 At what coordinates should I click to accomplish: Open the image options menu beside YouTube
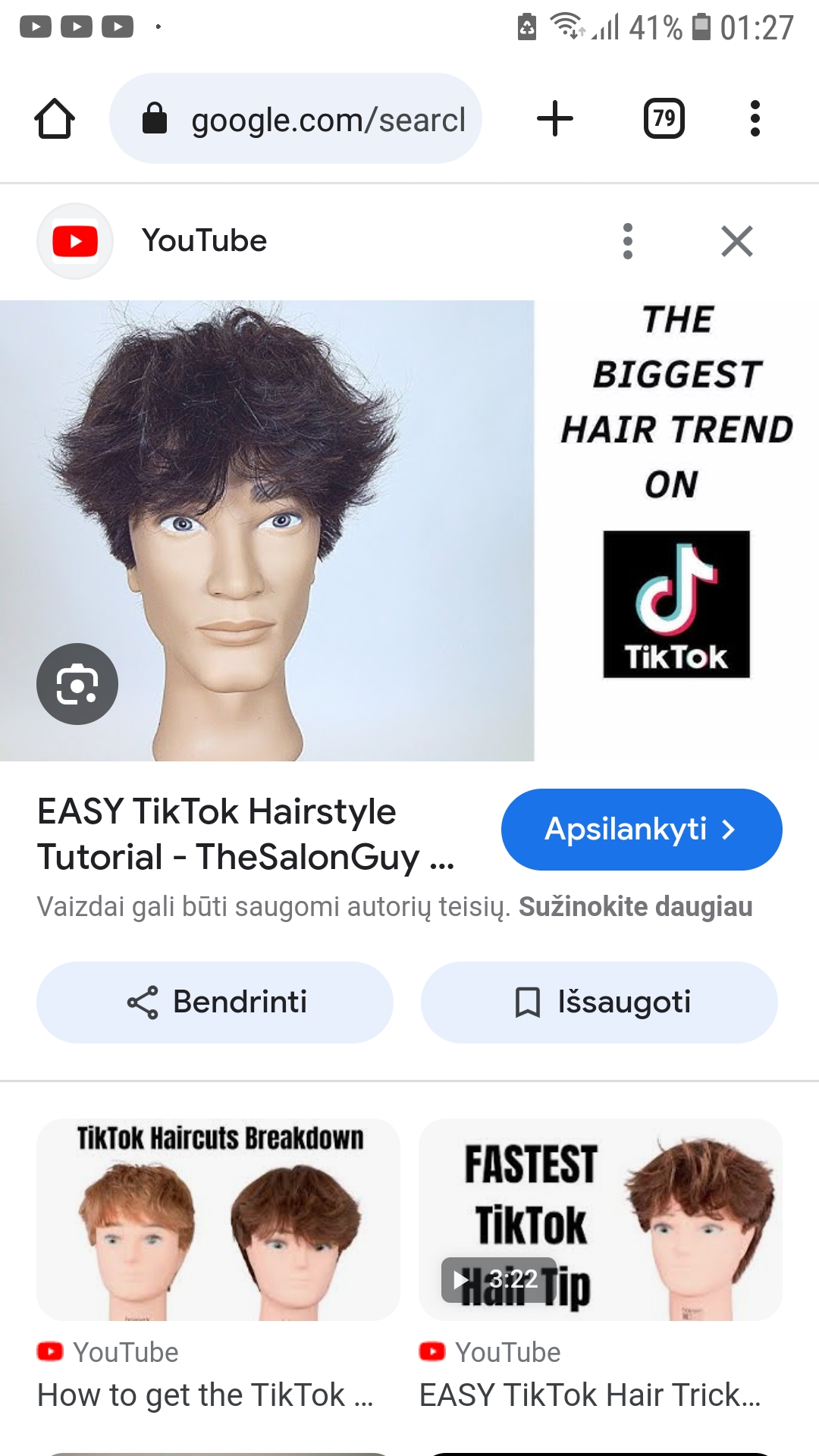(x=627, y=241)
